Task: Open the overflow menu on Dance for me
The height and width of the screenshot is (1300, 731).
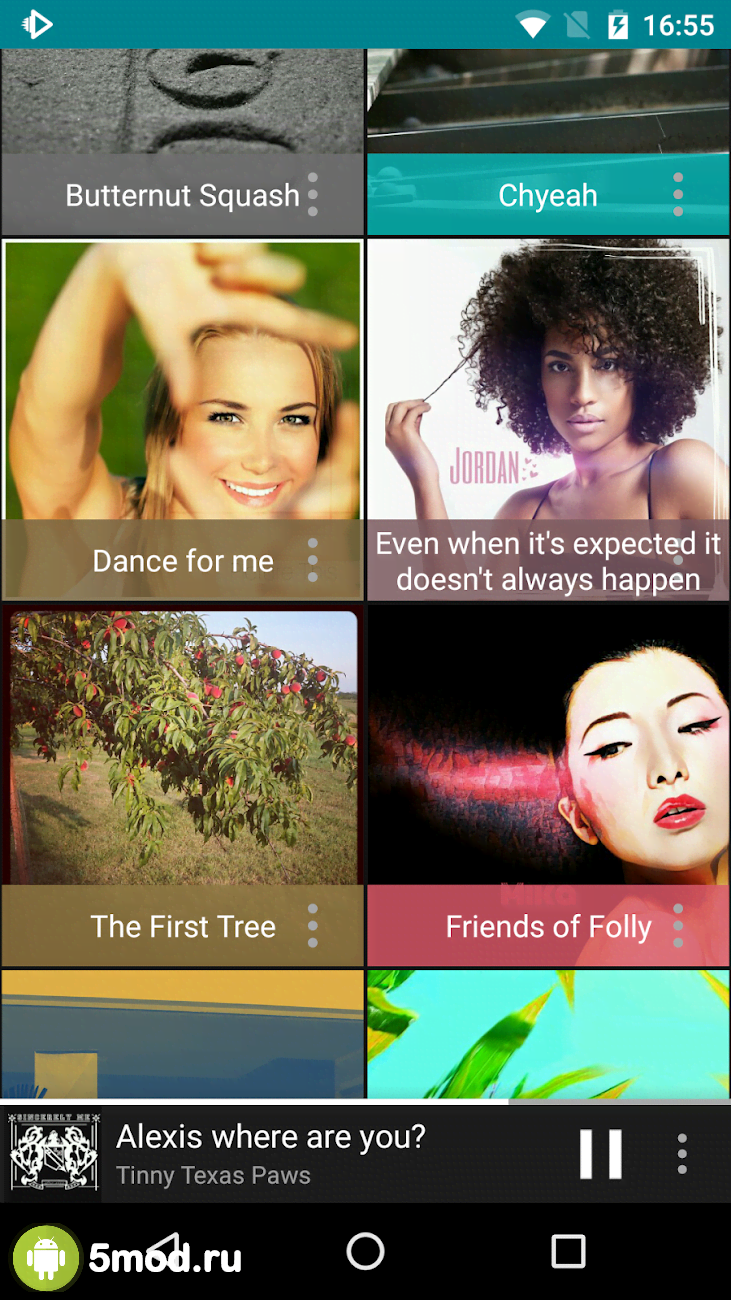Action: pyautogui.click(x=313, y=561)
